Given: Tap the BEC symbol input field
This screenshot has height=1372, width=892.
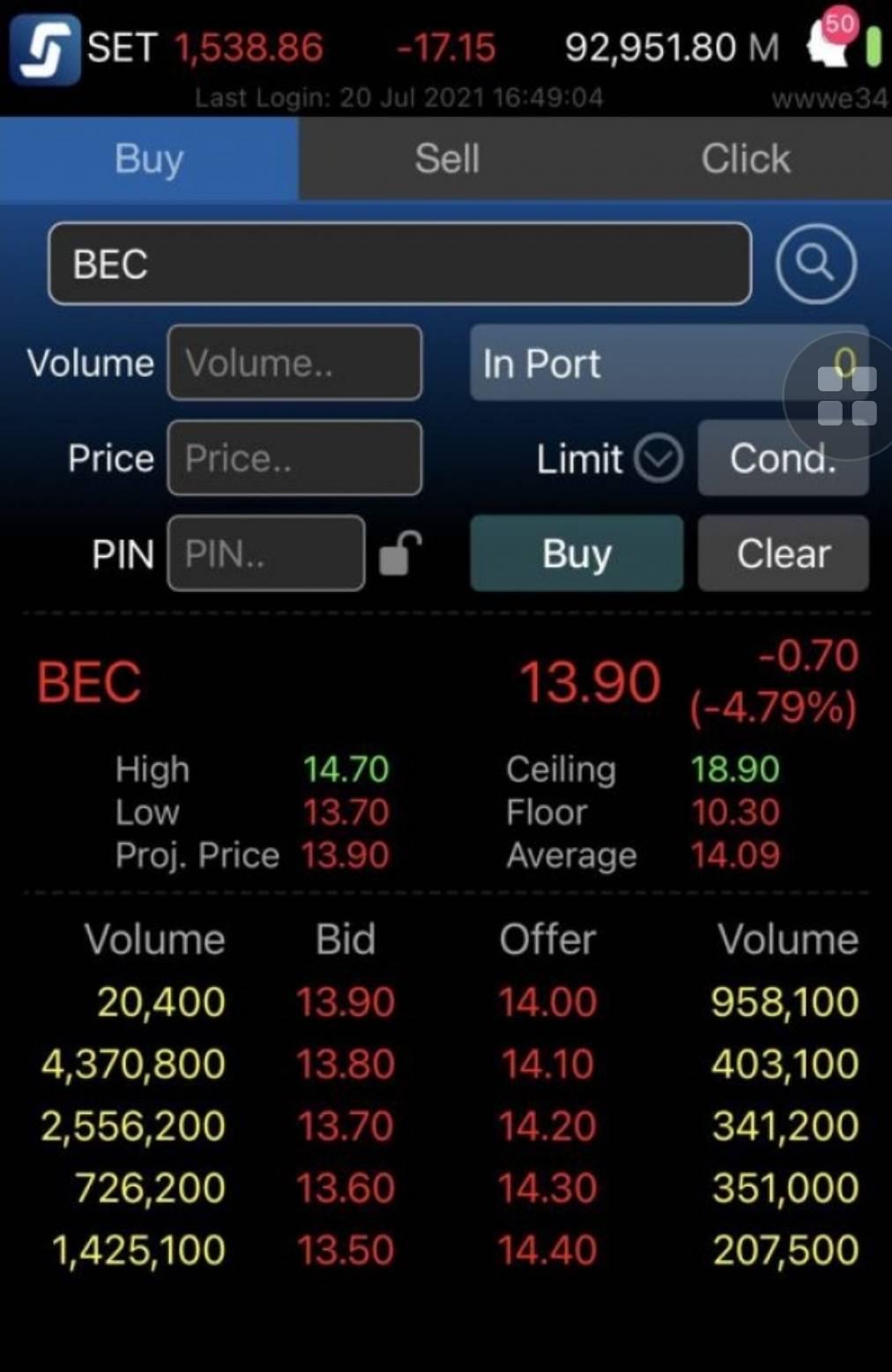Looking at the screenshot, I should coord(399,264).
